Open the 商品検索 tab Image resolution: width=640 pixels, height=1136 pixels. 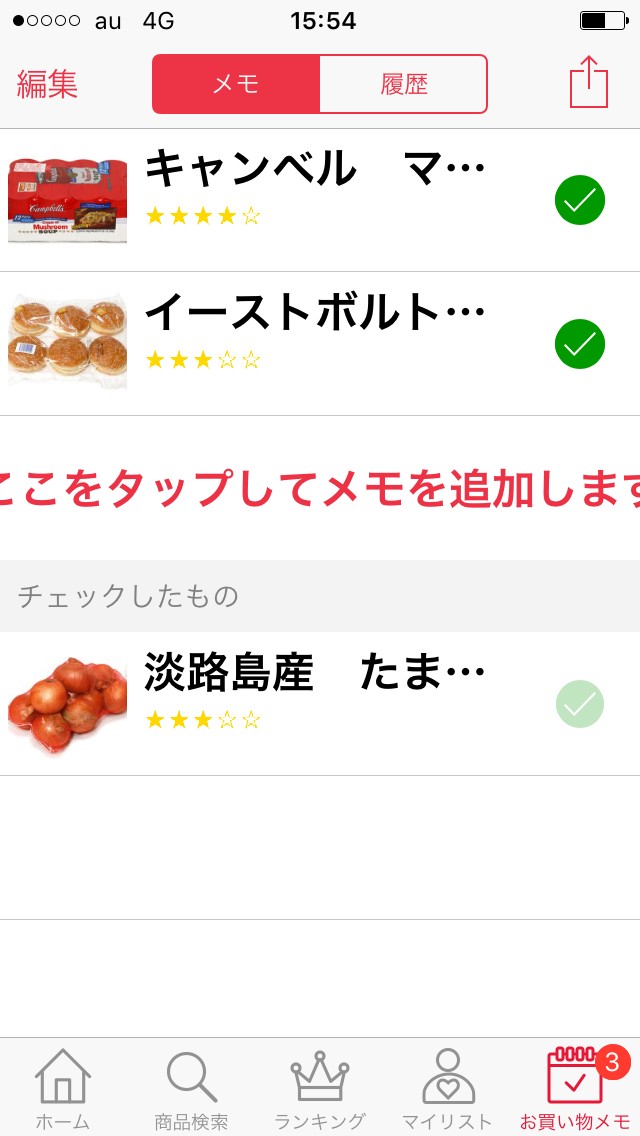[191, 1090]
